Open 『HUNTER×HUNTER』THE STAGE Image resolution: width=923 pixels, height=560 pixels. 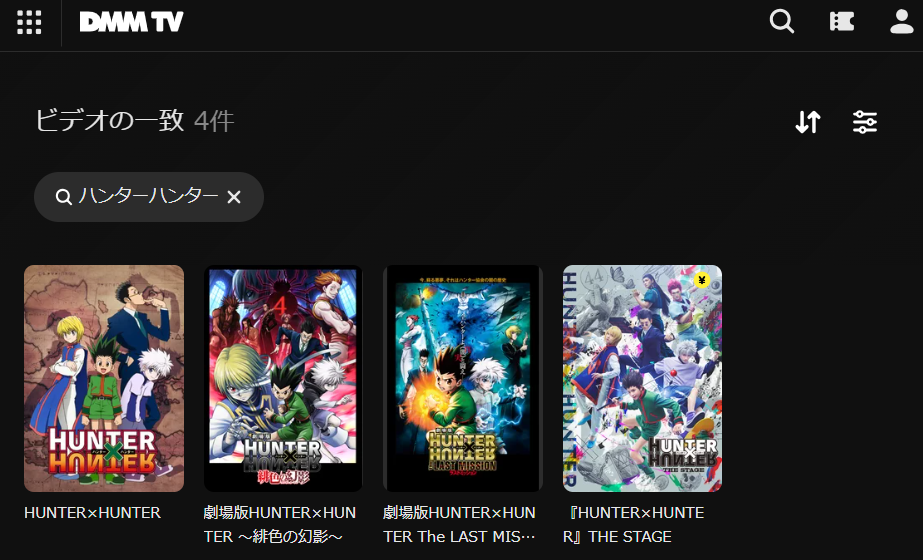(642, 378)
